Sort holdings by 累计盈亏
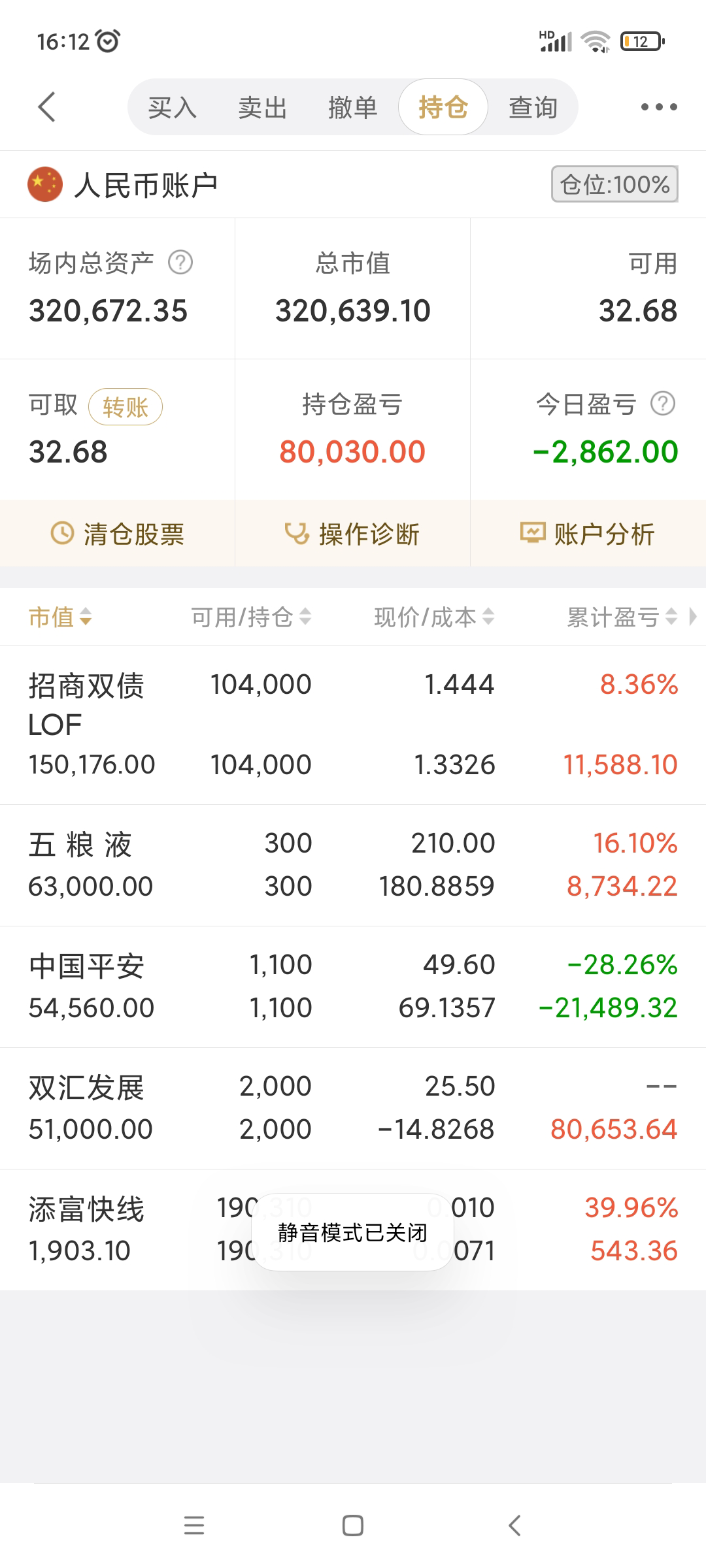This screenshot has width=706, height=1568. 621,617
